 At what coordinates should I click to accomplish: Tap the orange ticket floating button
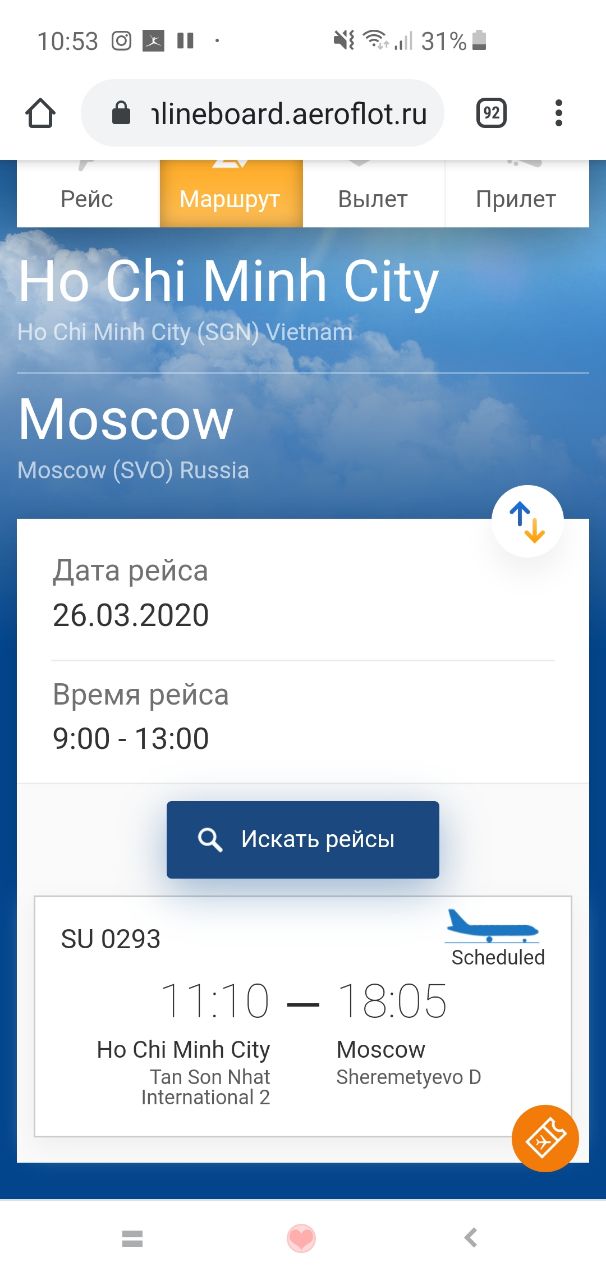point(545,1138)
